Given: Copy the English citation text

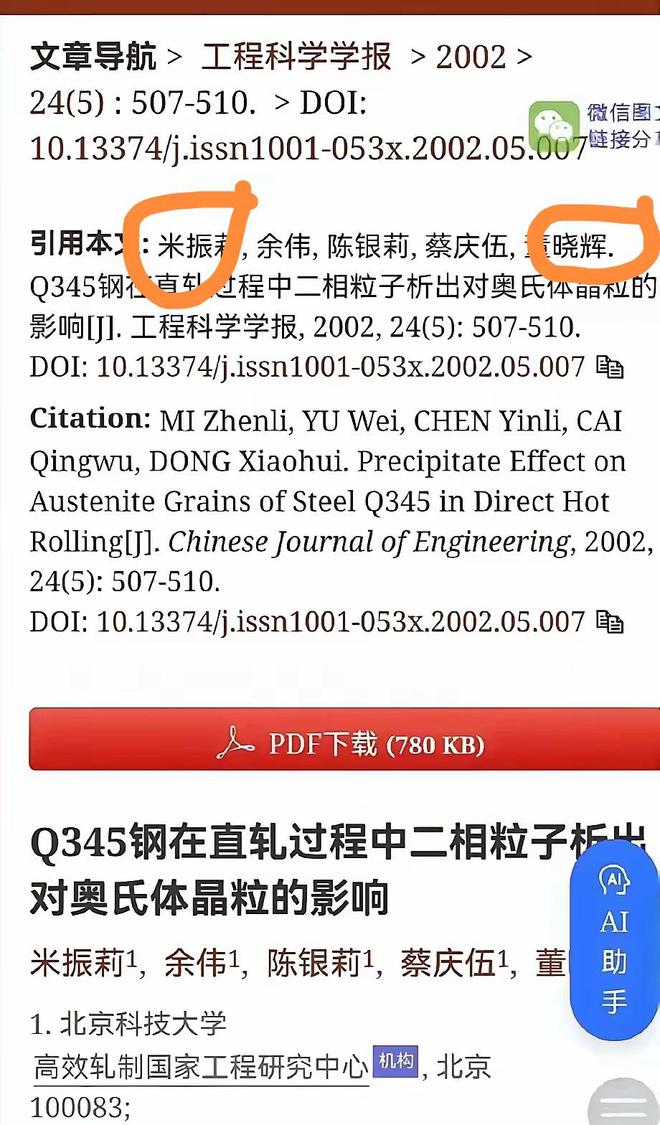Looking at the screenshot, I should [609, 621].
